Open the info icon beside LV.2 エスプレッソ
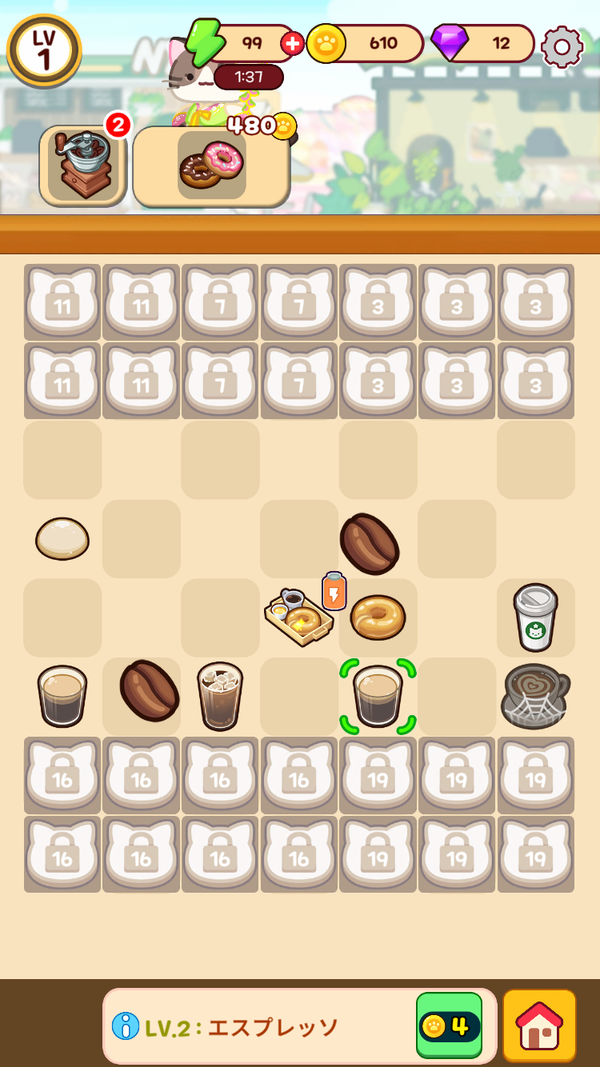The width and height of the screenshot is (600, 1067). (x=125, y=1026)
